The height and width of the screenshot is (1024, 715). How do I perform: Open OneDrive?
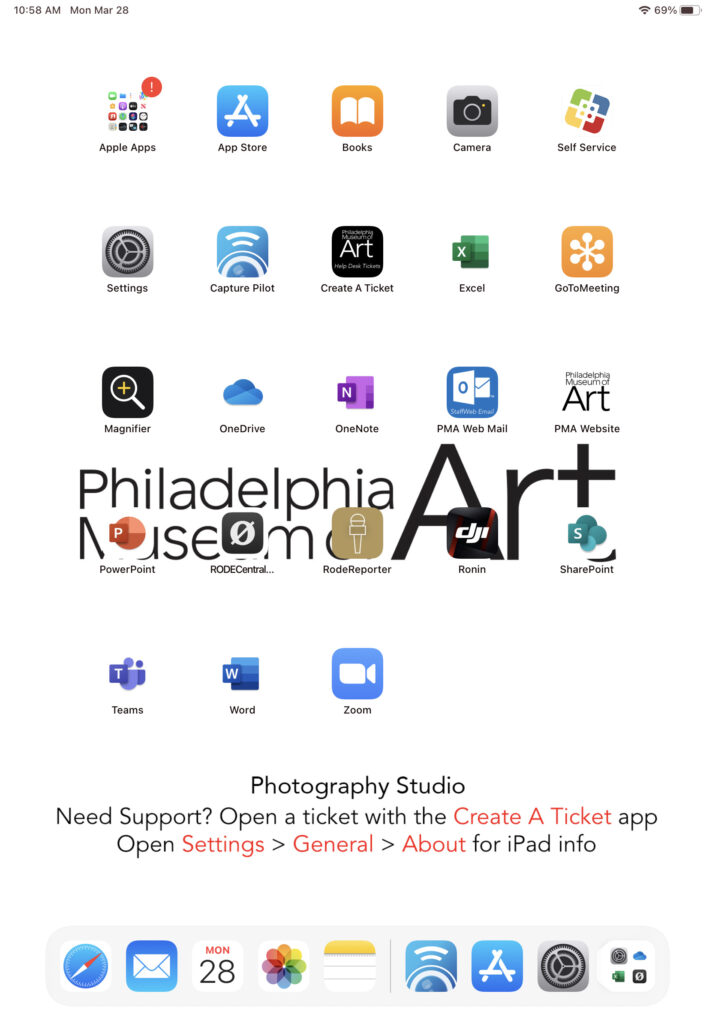click(242, 392)
